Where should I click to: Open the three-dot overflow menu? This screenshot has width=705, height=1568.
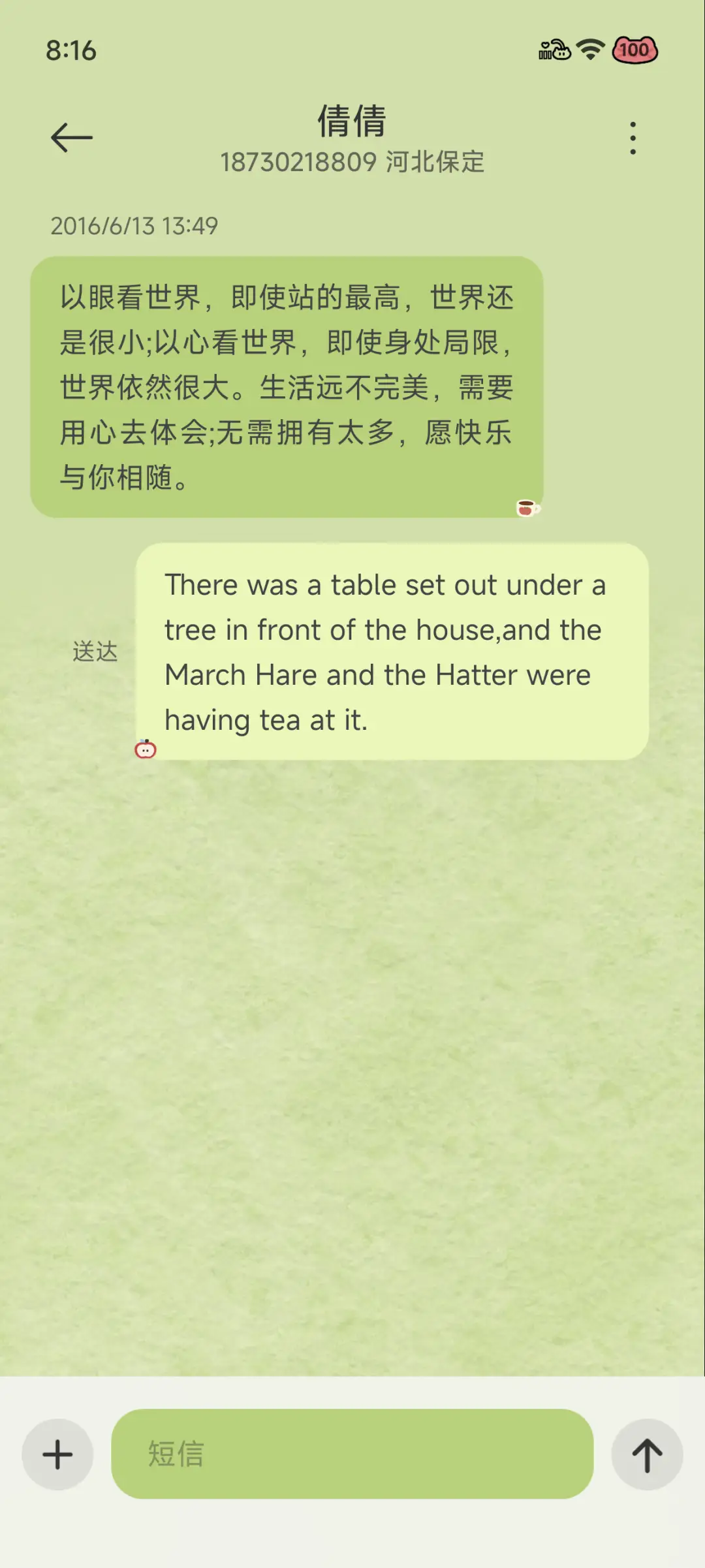[x=632, y=137]
